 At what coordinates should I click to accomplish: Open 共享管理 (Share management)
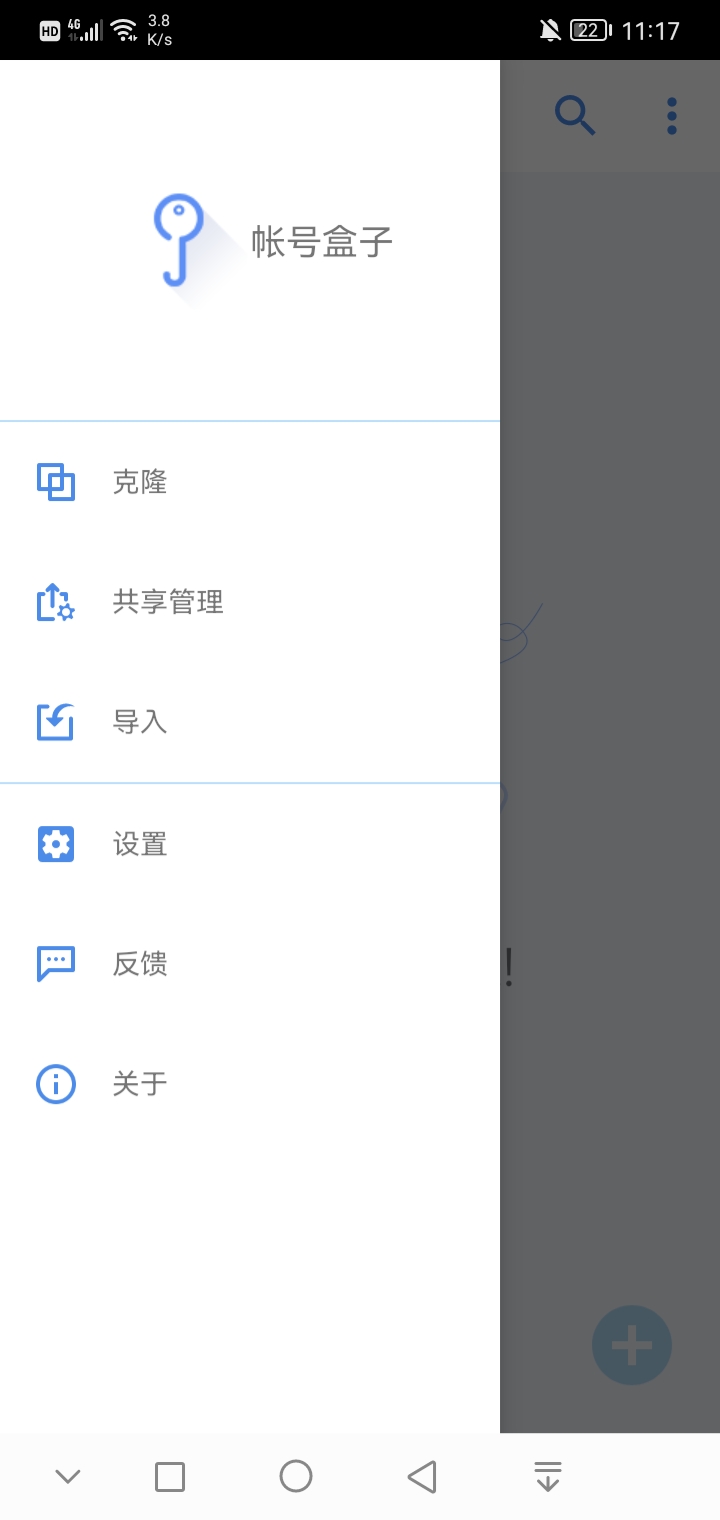(x=167, y=603)
